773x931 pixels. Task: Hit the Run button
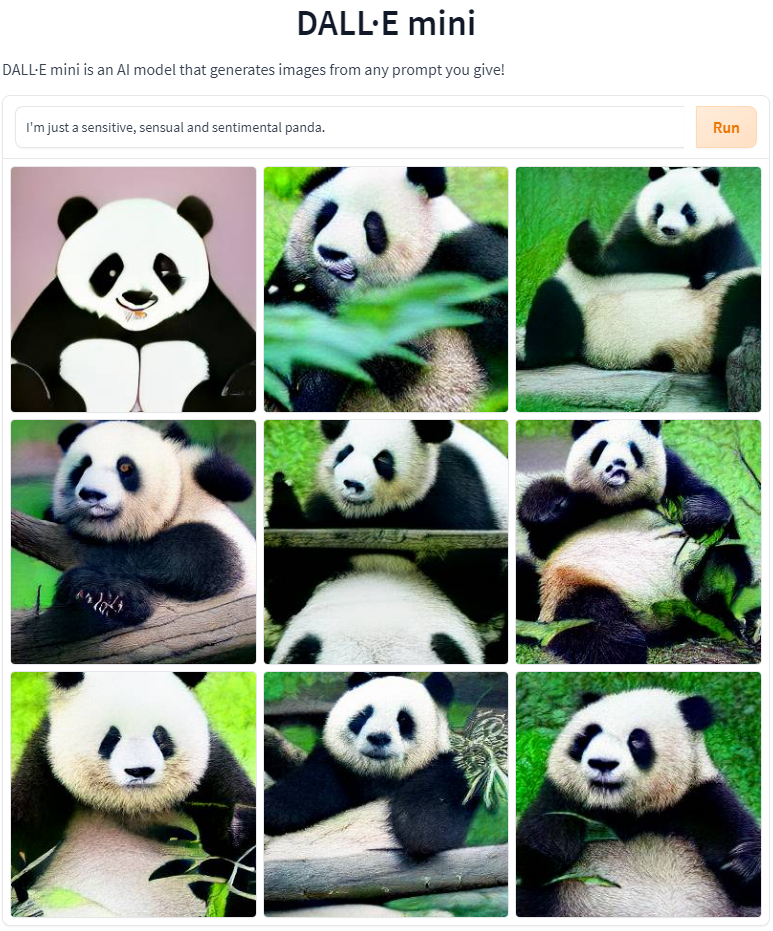[x=726, y=128]
